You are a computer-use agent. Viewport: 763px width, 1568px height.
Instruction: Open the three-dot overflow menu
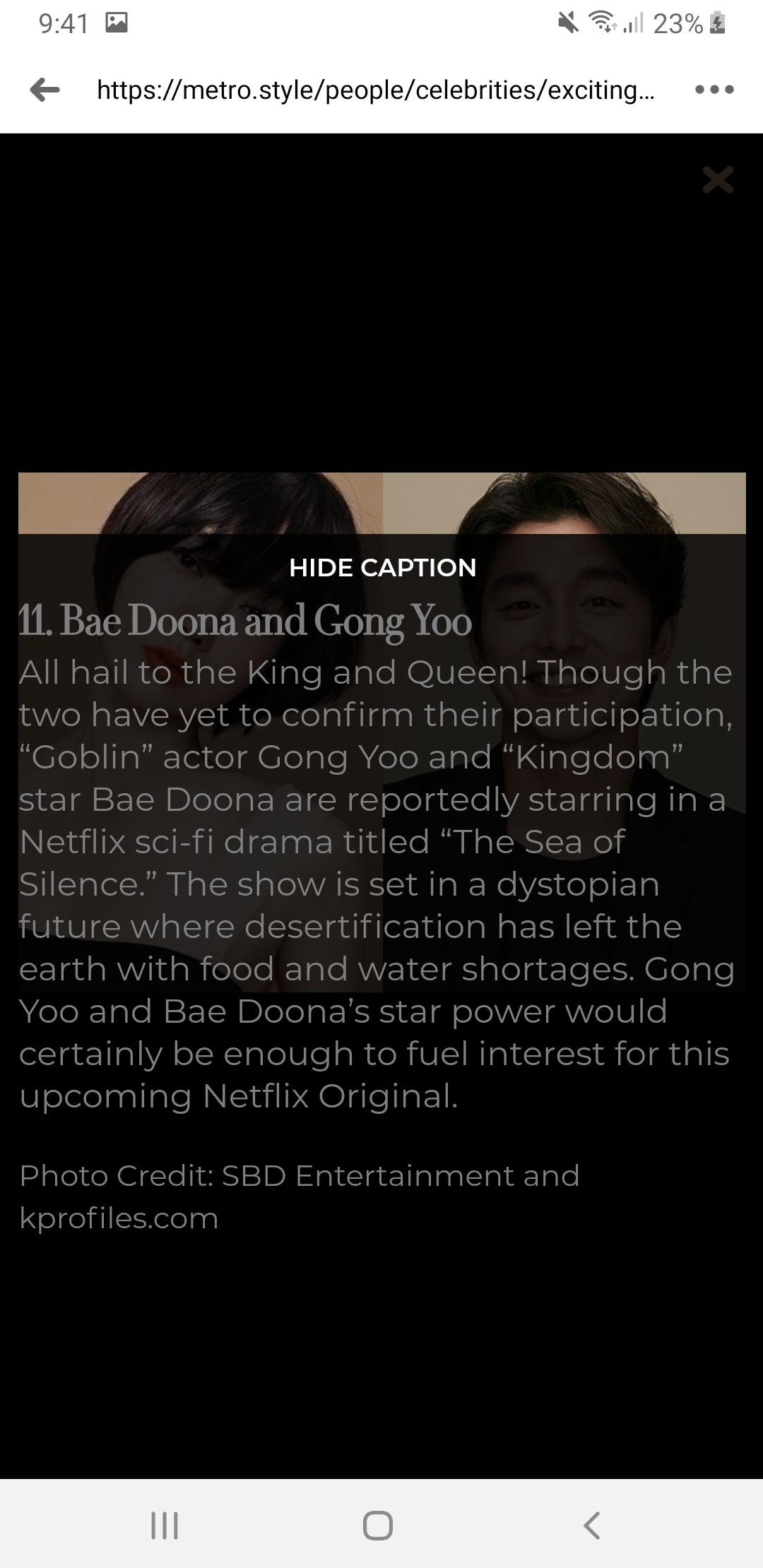click(714, 90)
